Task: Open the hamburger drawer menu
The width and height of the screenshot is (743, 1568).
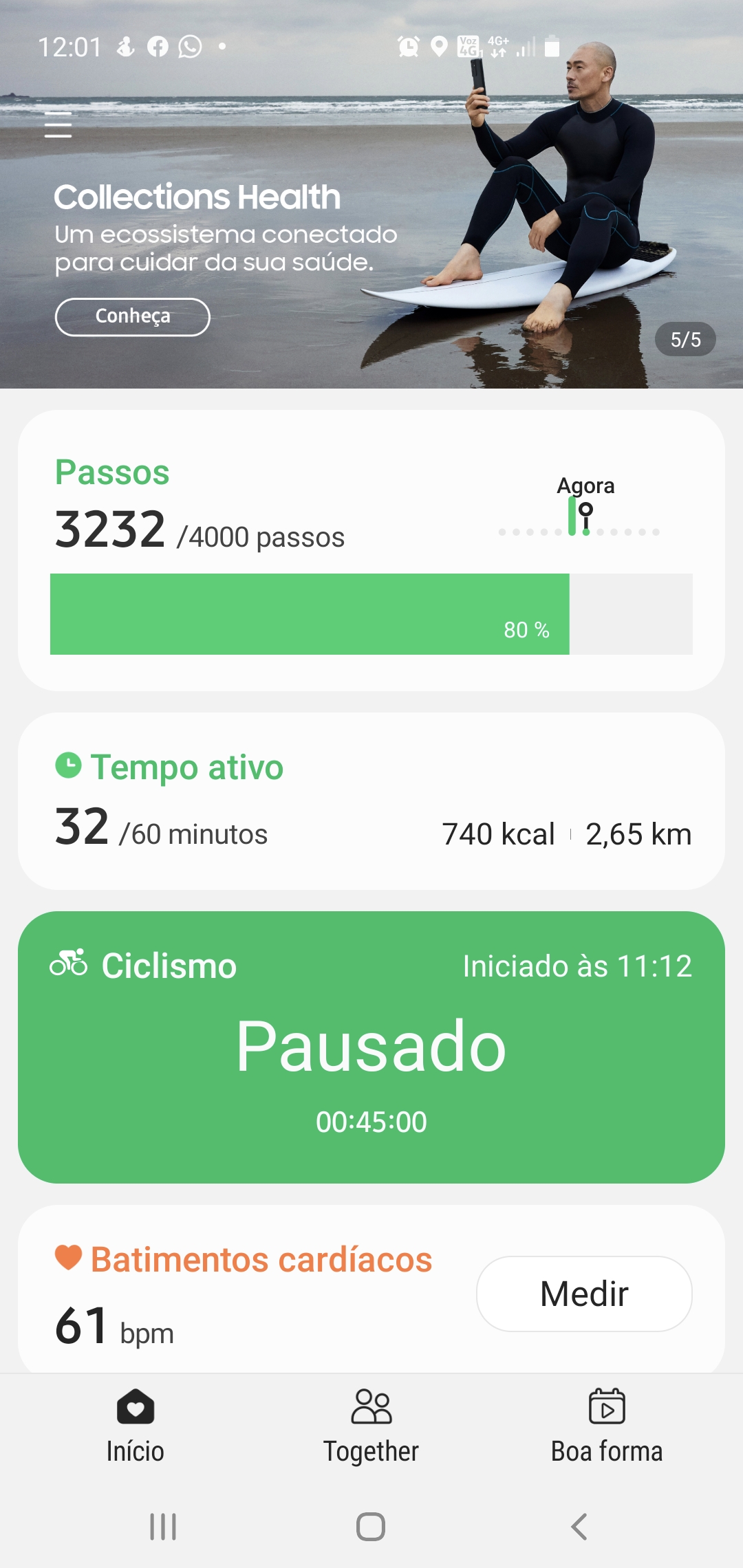Action: tap(58, 125)
